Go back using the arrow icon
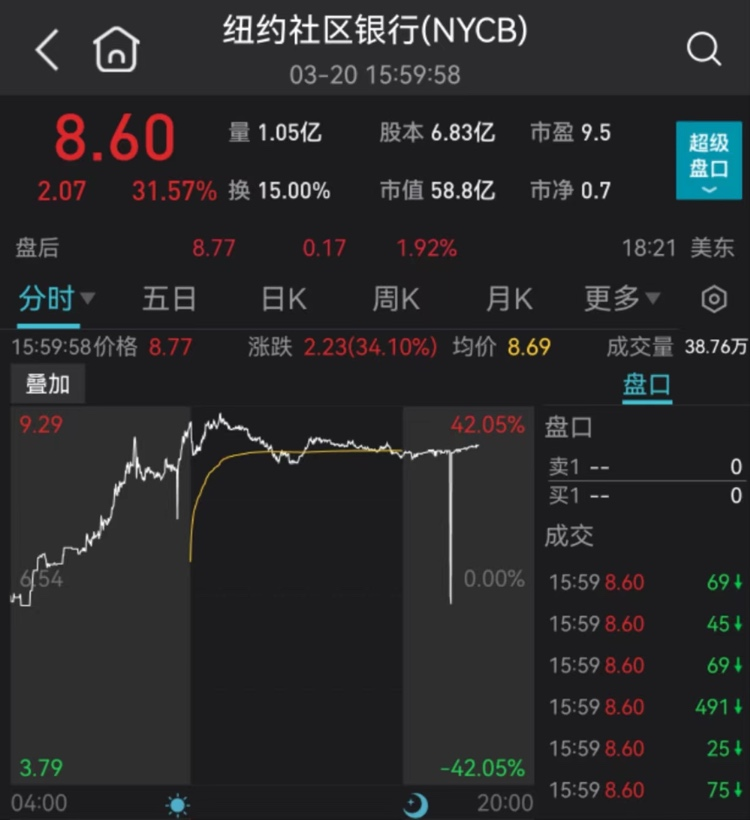 (x=46, y=50)
